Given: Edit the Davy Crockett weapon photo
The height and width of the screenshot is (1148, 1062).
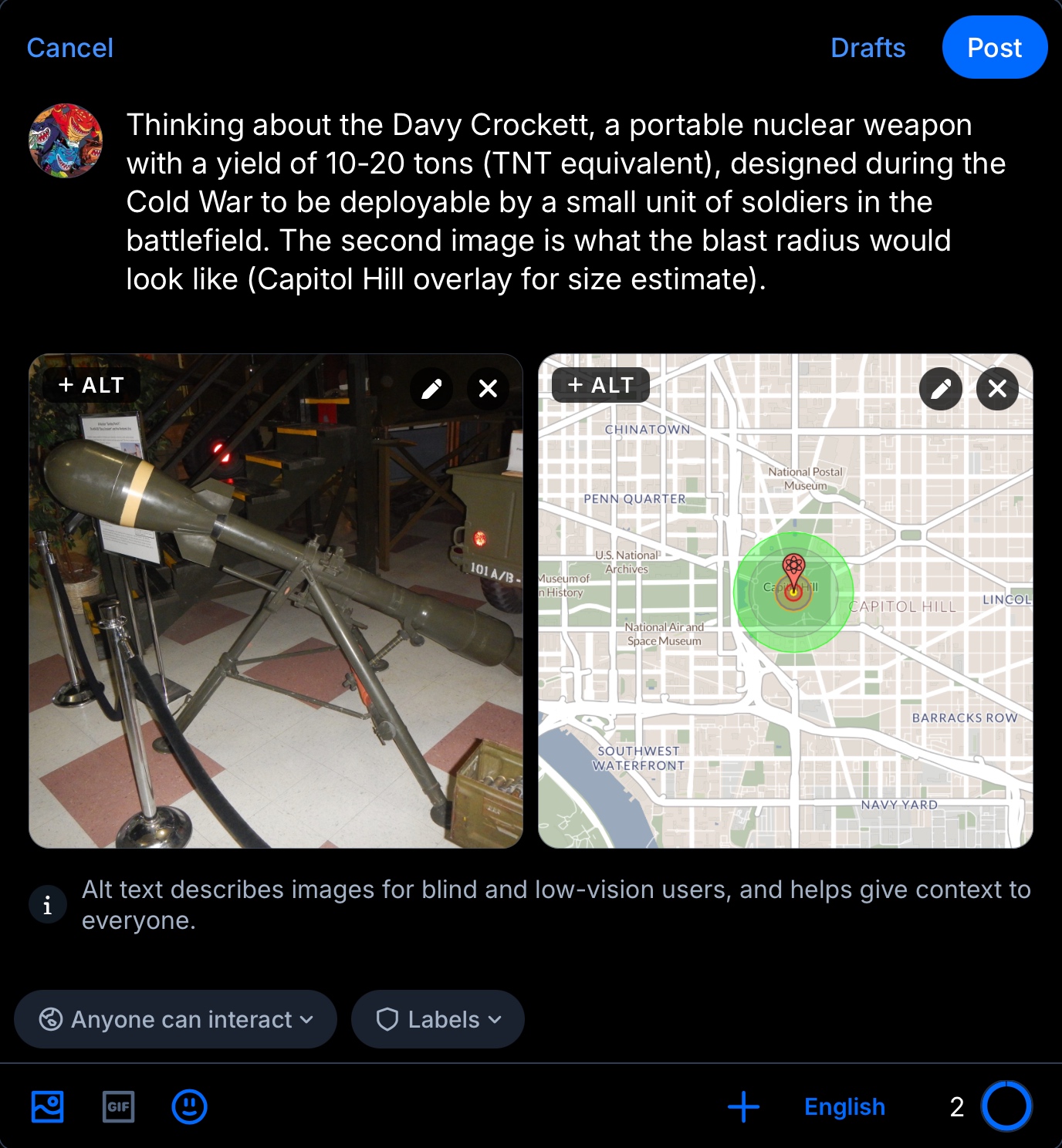Looking at the screenshot, I should [x=431, y=389].
